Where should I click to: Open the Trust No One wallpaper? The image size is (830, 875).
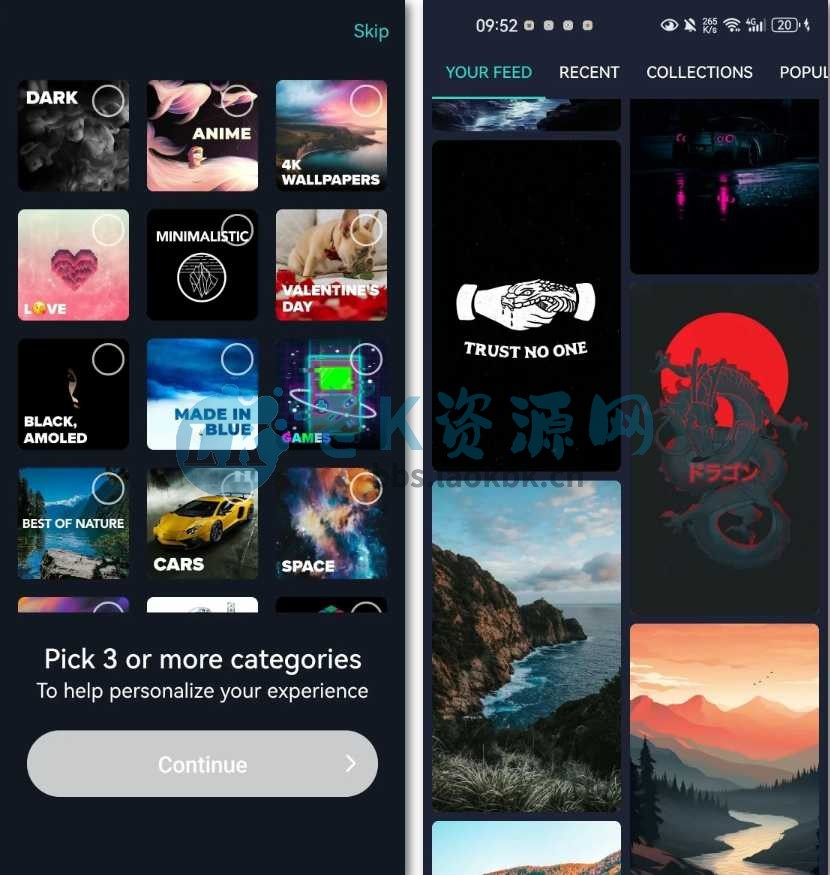(x=526, y=305)
